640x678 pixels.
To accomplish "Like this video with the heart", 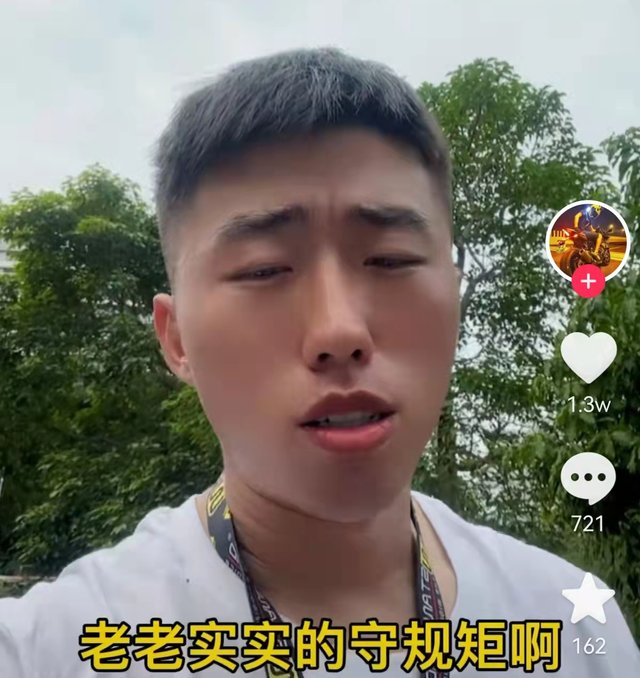I will [588, 358].
